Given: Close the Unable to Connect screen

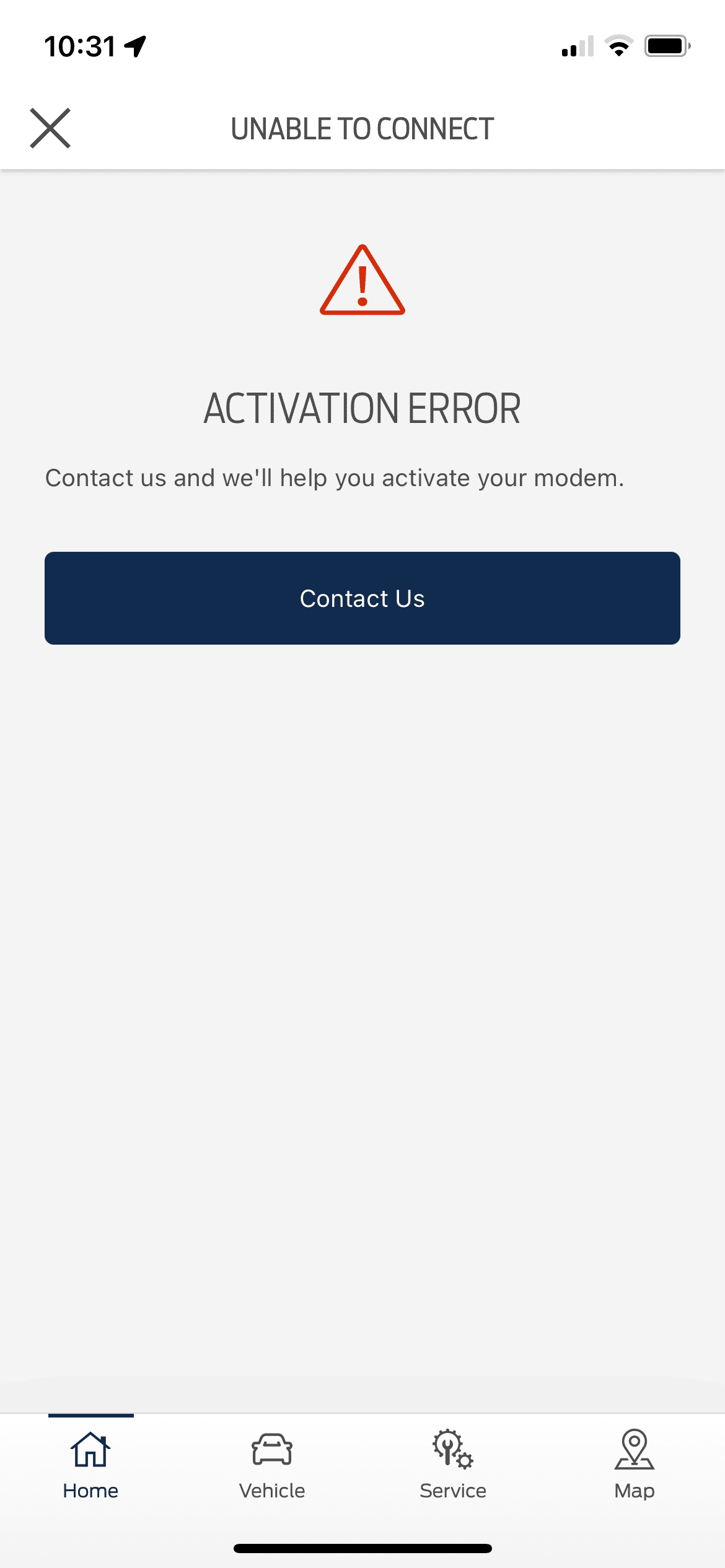Looking at the screenshot, I should pyautogui.click(x=50, y=128).
